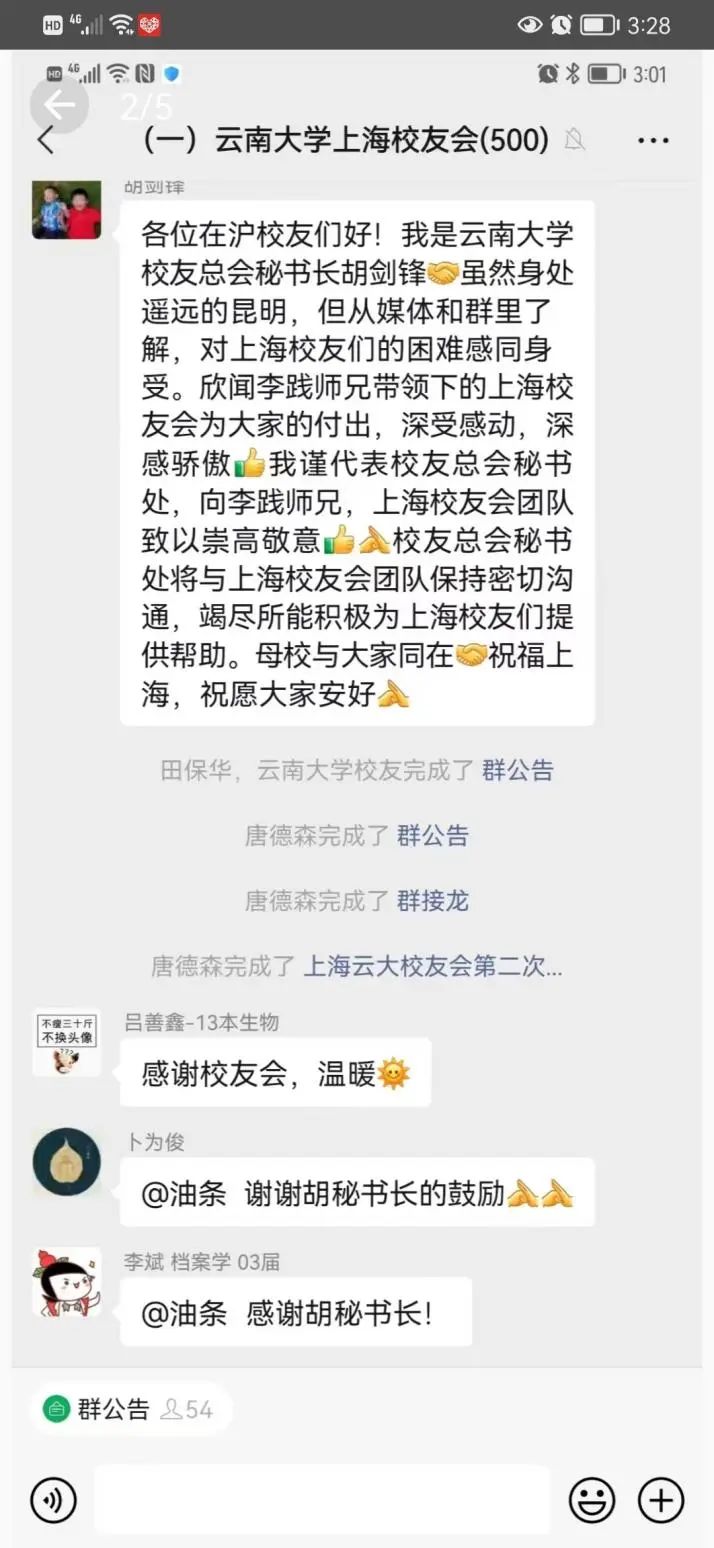714x1548 pixels.
Task: Close the image viewer with the back arrow
Action: [59, 105]
